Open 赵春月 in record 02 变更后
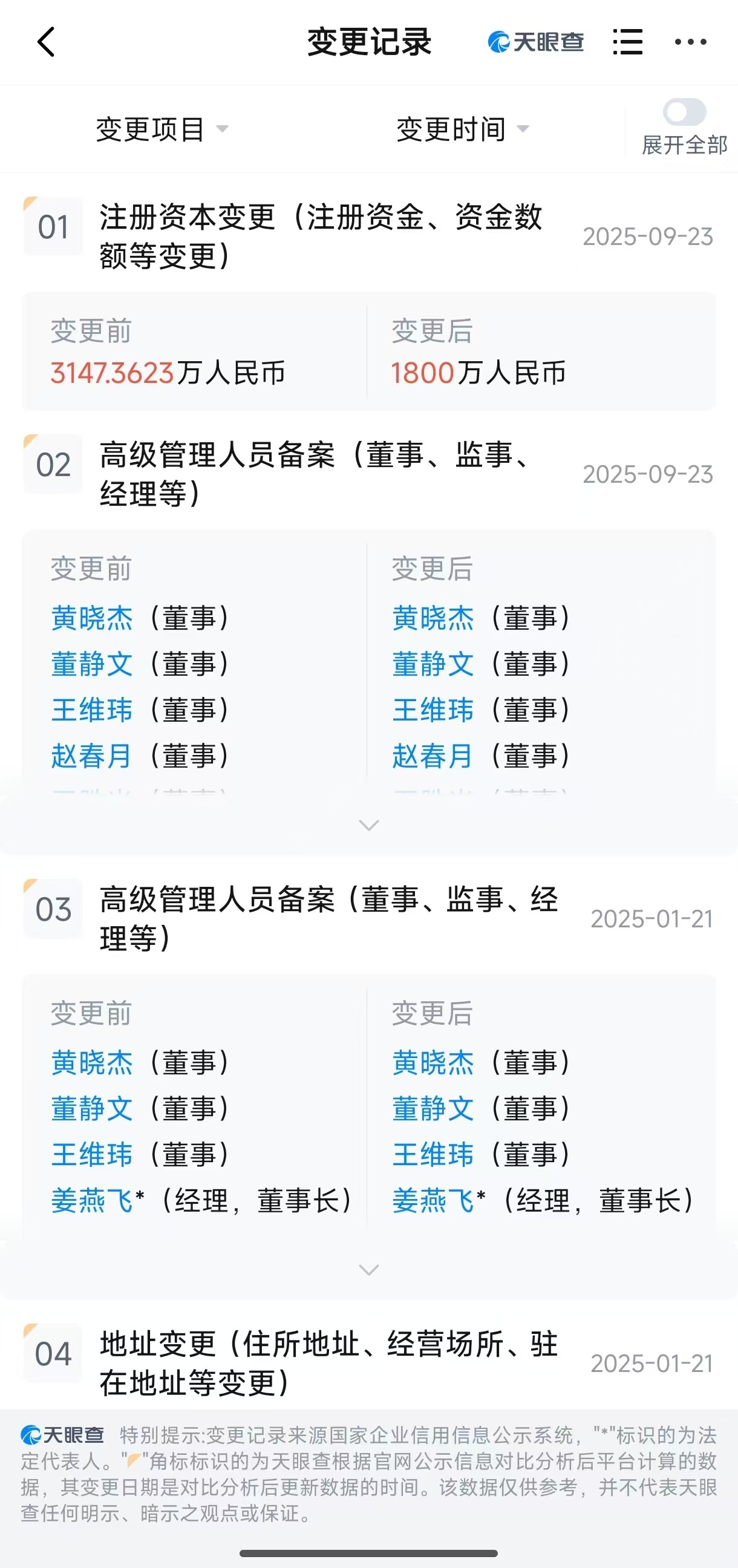The image size is (738, 1568). (x=433, y=756)
